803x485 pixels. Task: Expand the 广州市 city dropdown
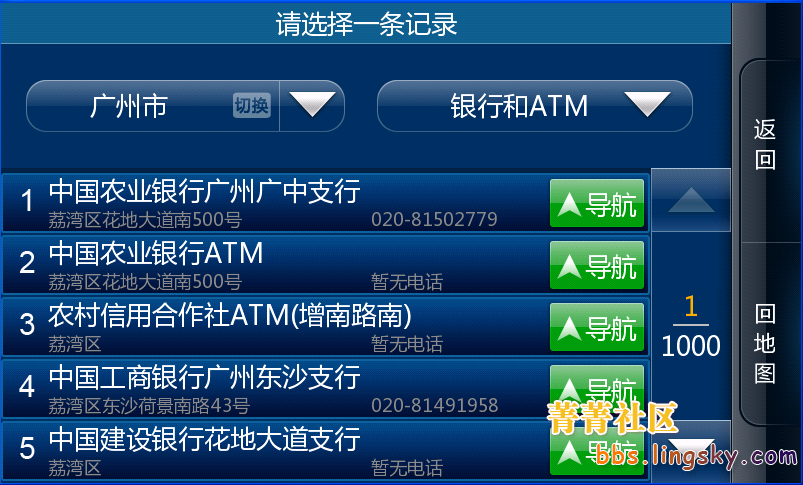pos(311,106)
